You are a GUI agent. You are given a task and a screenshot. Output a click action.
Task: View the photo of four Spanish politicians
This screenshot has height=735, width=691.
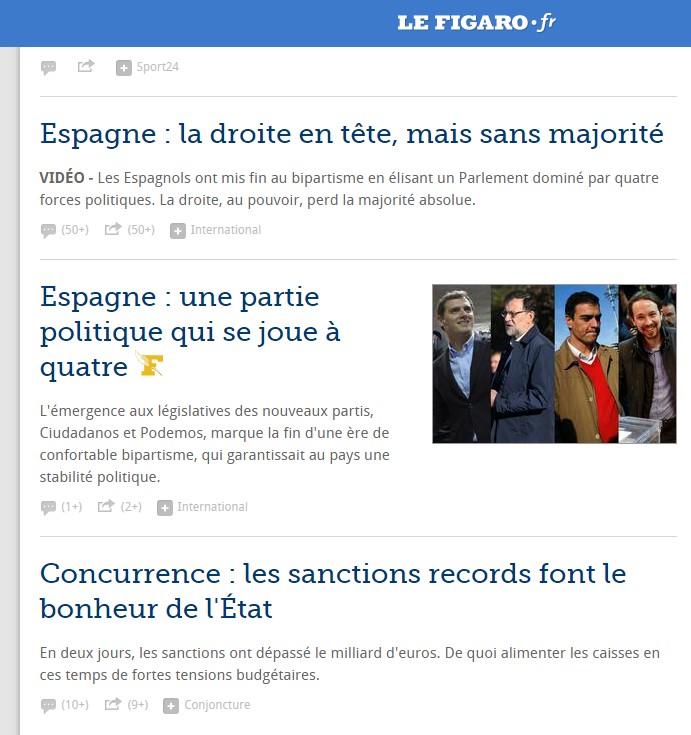point(554,364)
